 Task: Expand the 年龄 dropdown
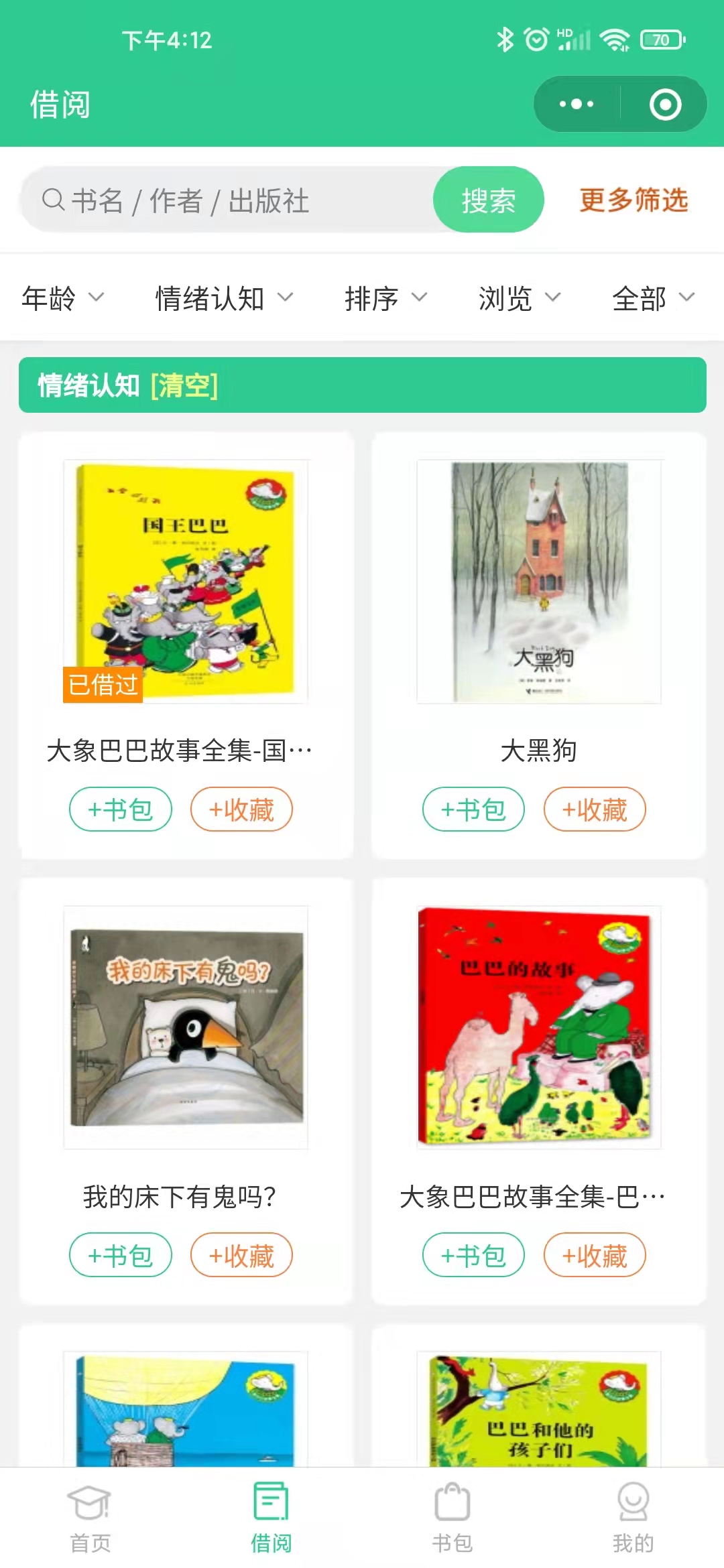(62, 298)
